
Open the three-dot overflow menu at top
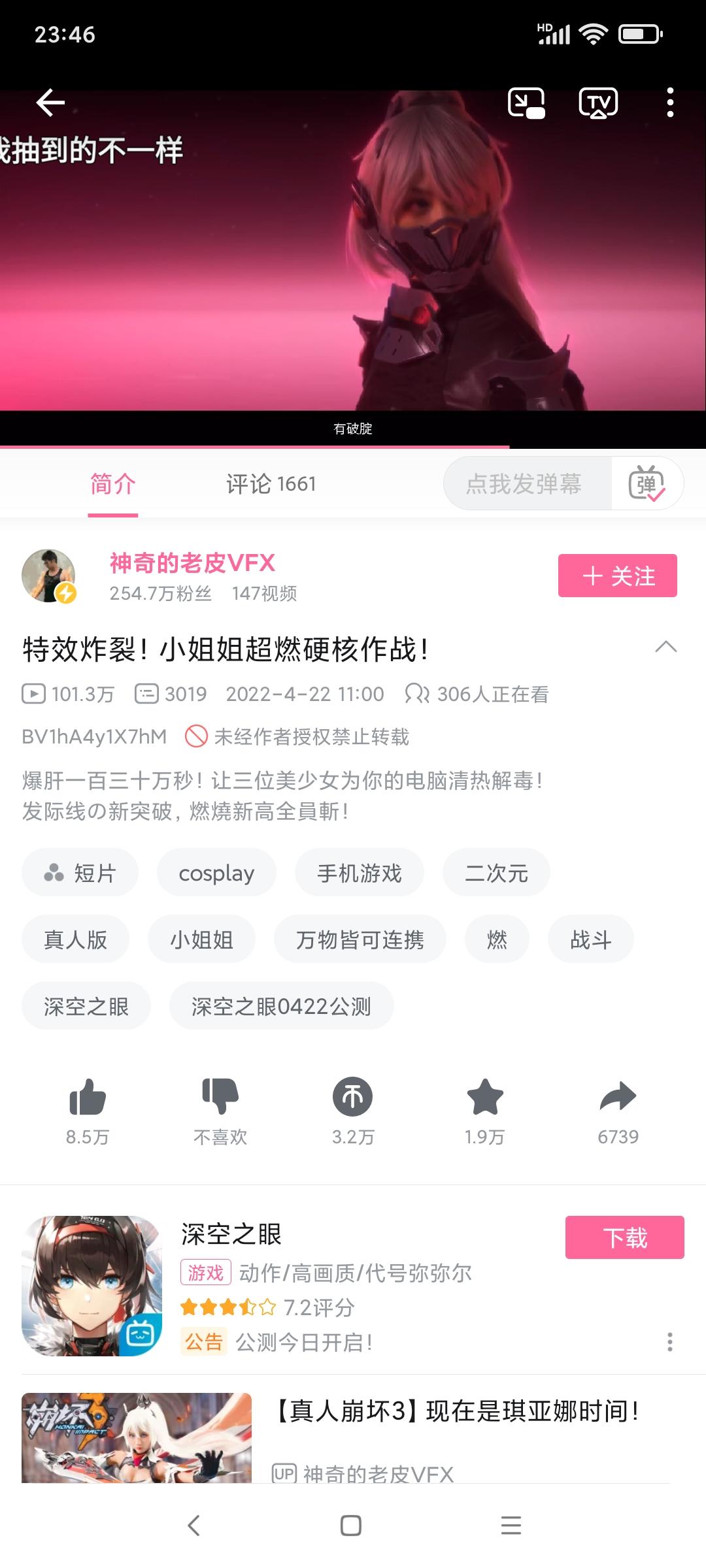click(669, 102)
